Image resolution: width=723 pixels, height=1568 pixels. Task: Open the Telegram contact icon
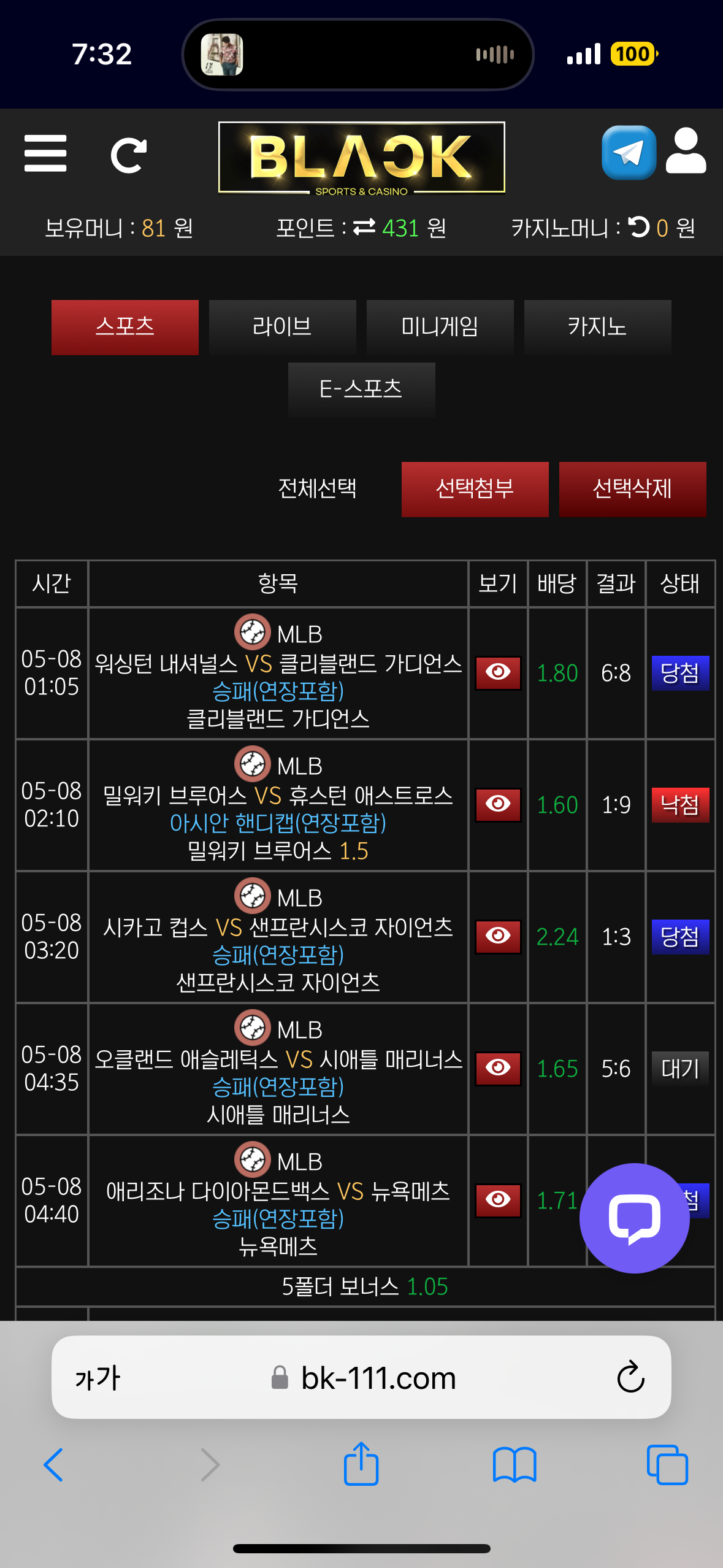click(629, 153)
